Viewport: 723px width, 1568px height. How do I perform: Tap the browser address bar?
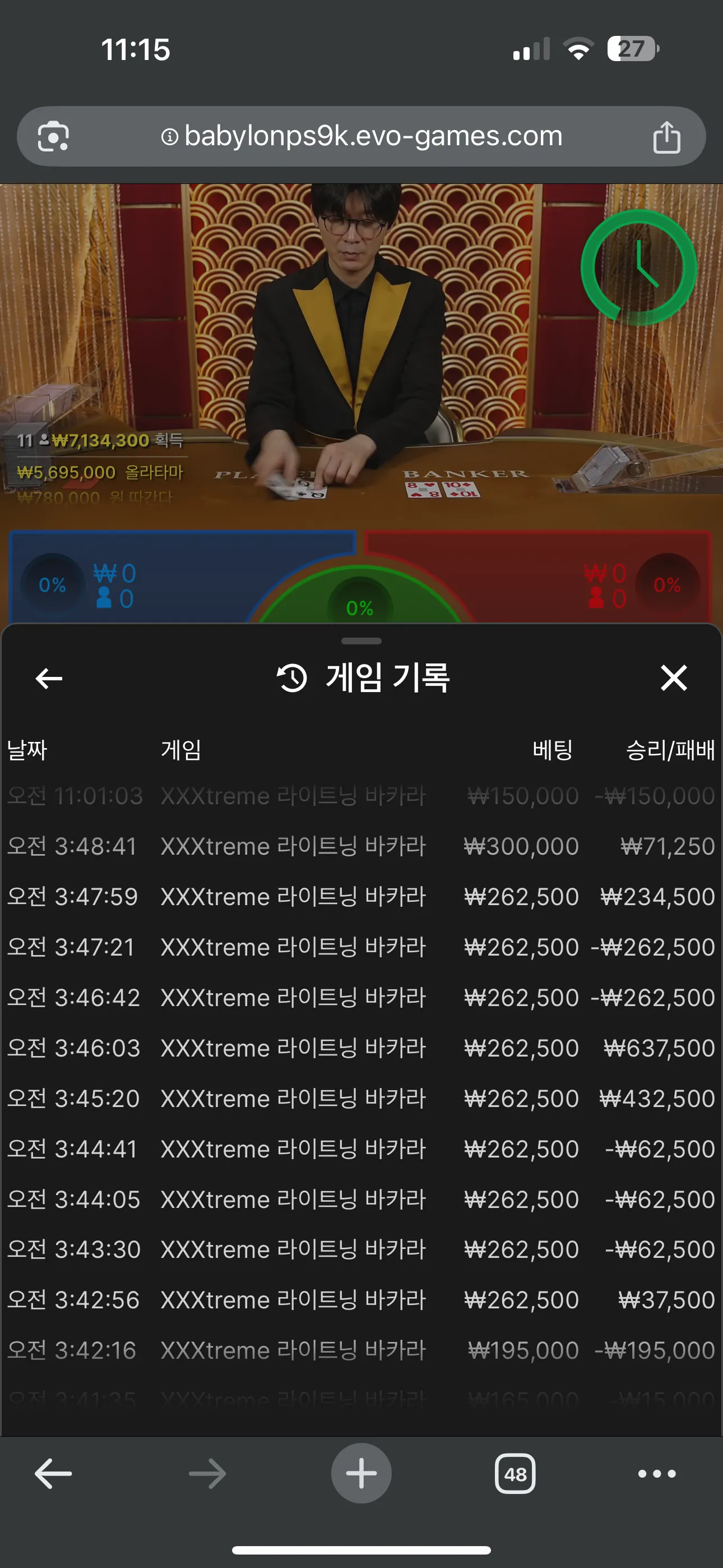point(361,136)
